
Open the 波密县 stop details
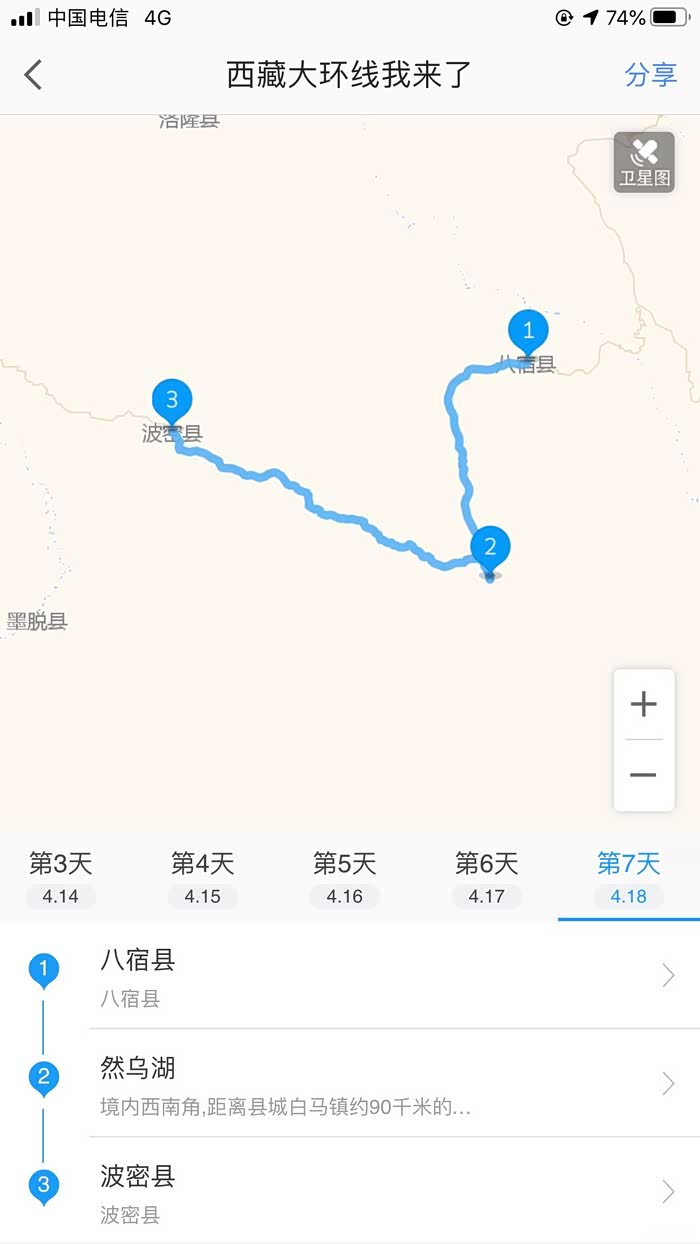(380, 1192)
